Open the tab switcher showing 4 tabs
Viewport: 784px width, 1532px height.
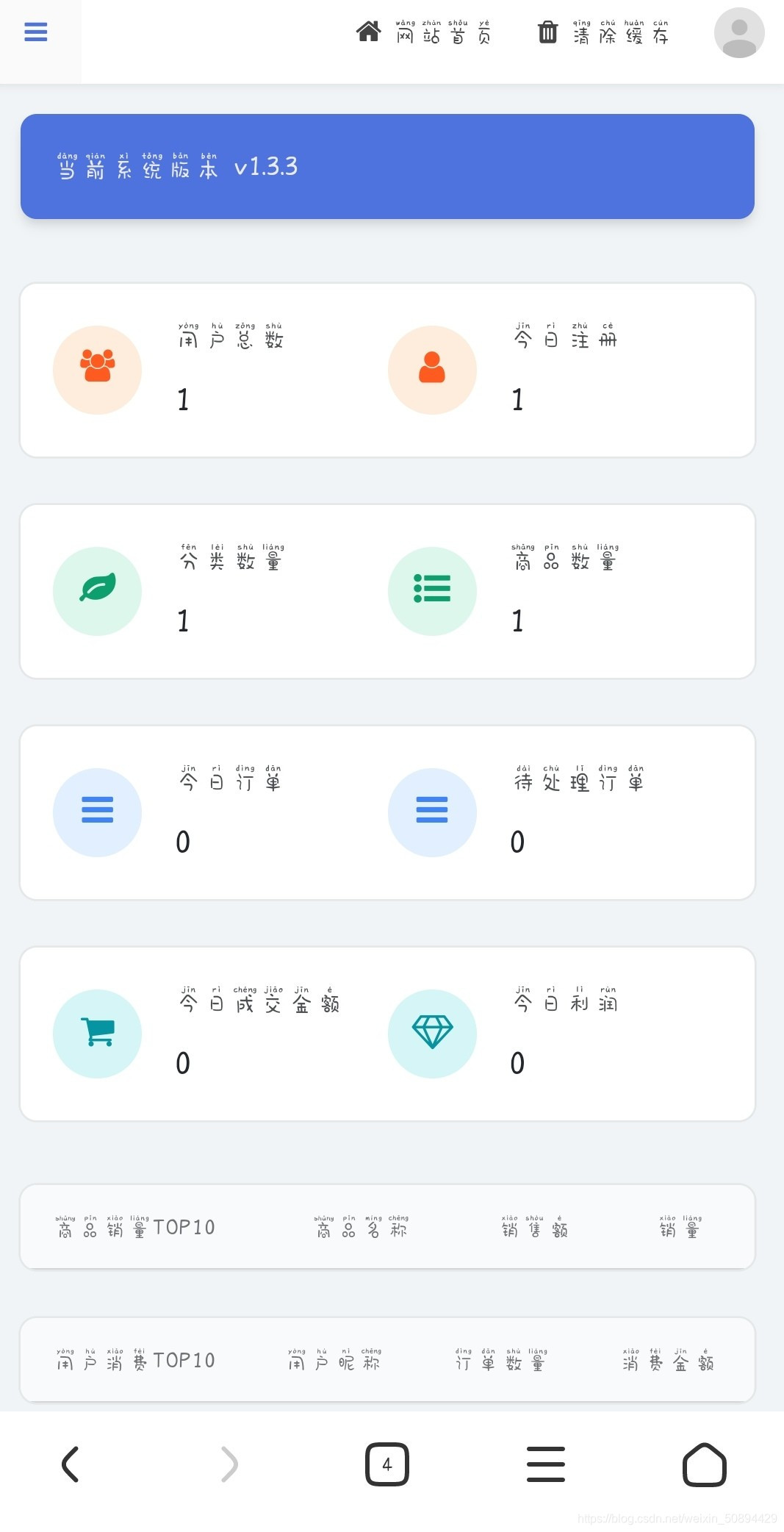click(x=387, y=1464)
